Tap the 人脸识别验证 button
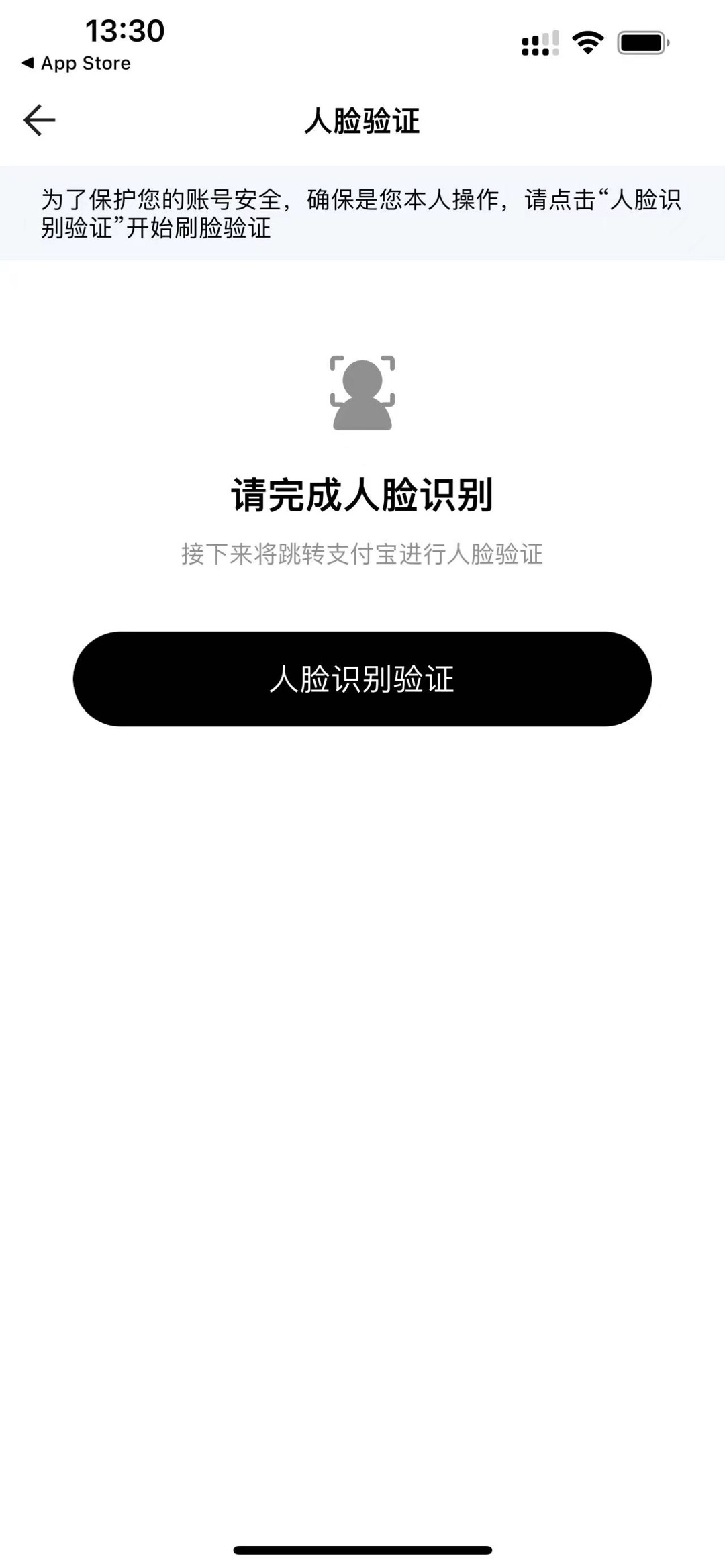This screenshot has width=725, height=1568. (x=362, y=679)
